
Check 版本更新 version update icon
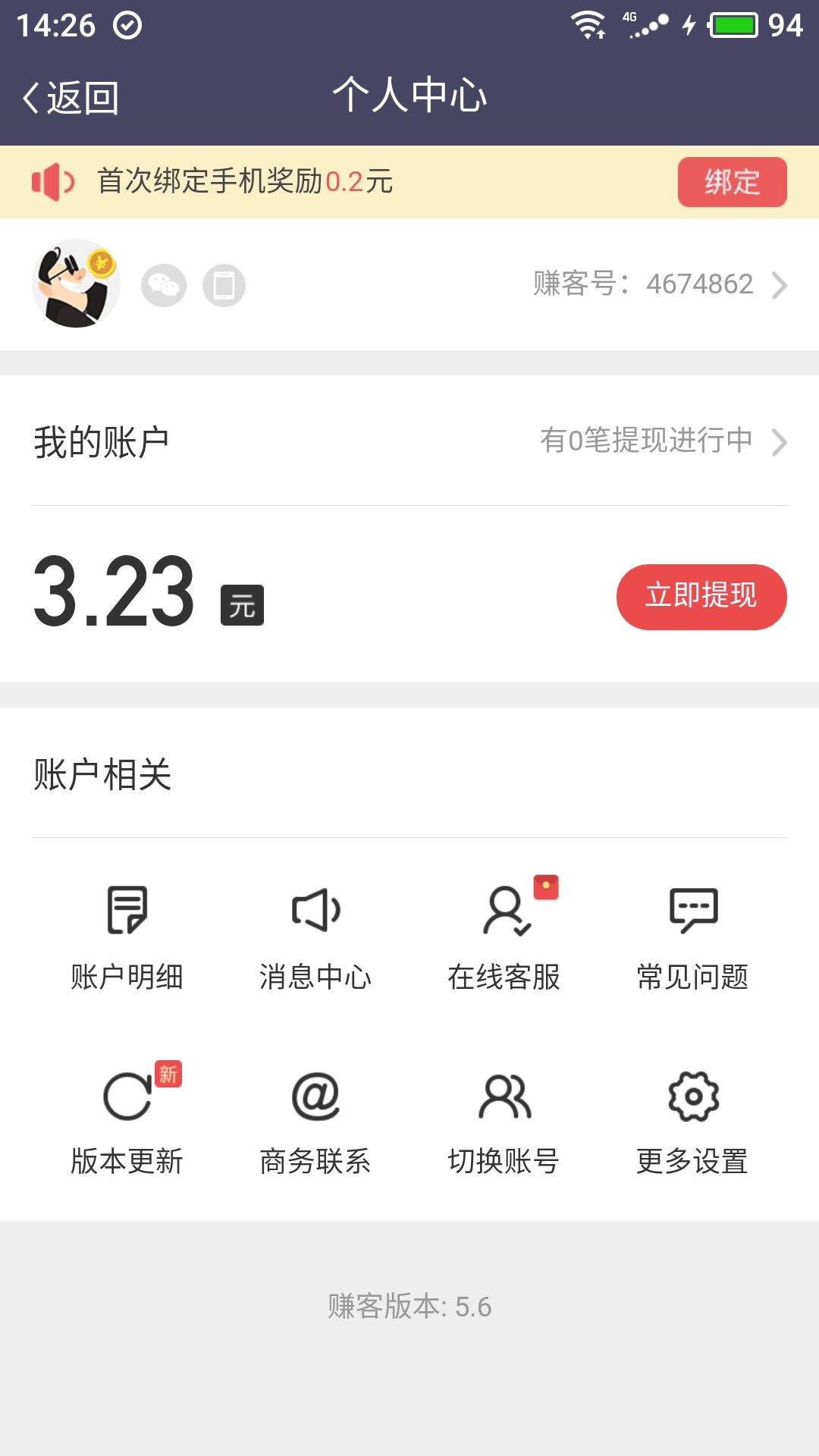pos(127,1095)
